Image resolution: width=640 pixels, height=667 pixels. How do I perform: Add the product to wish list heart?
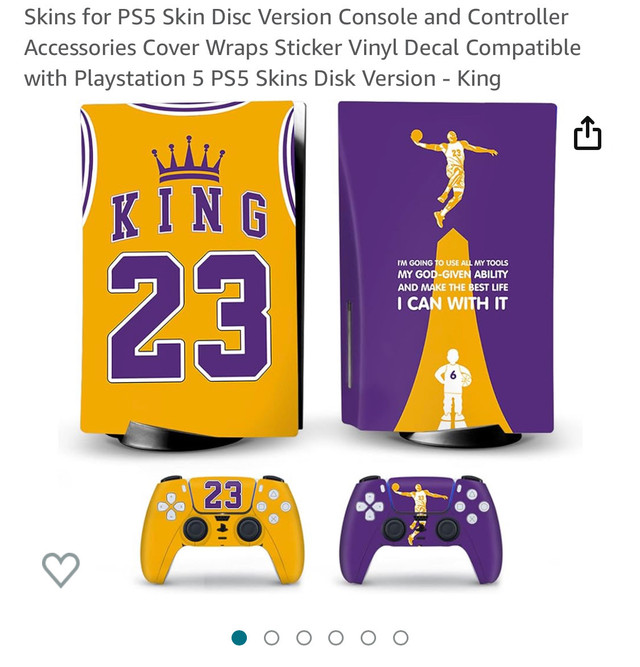point(60,569)
